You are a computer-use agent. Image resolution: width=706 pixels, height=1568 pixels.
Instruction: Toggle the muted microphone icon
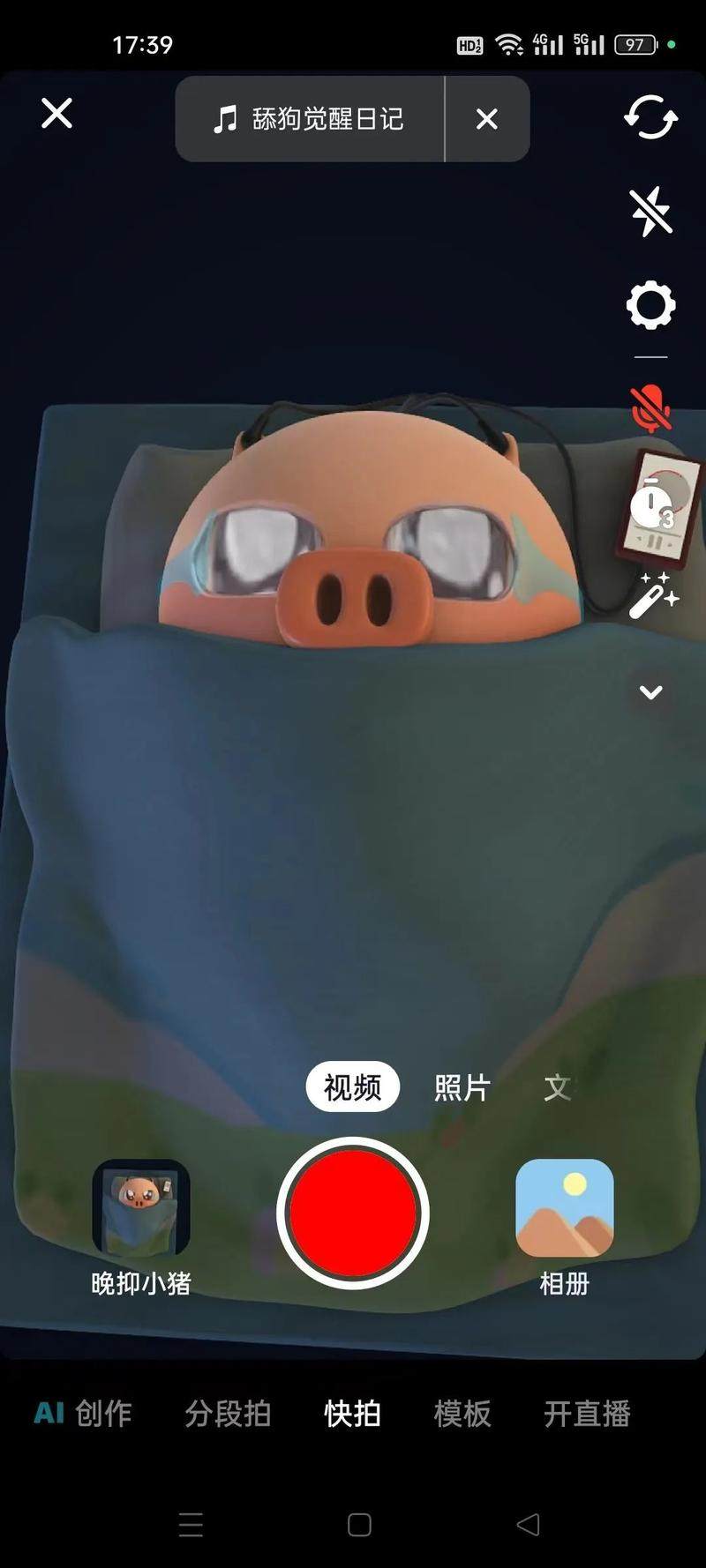click(650, 407)
